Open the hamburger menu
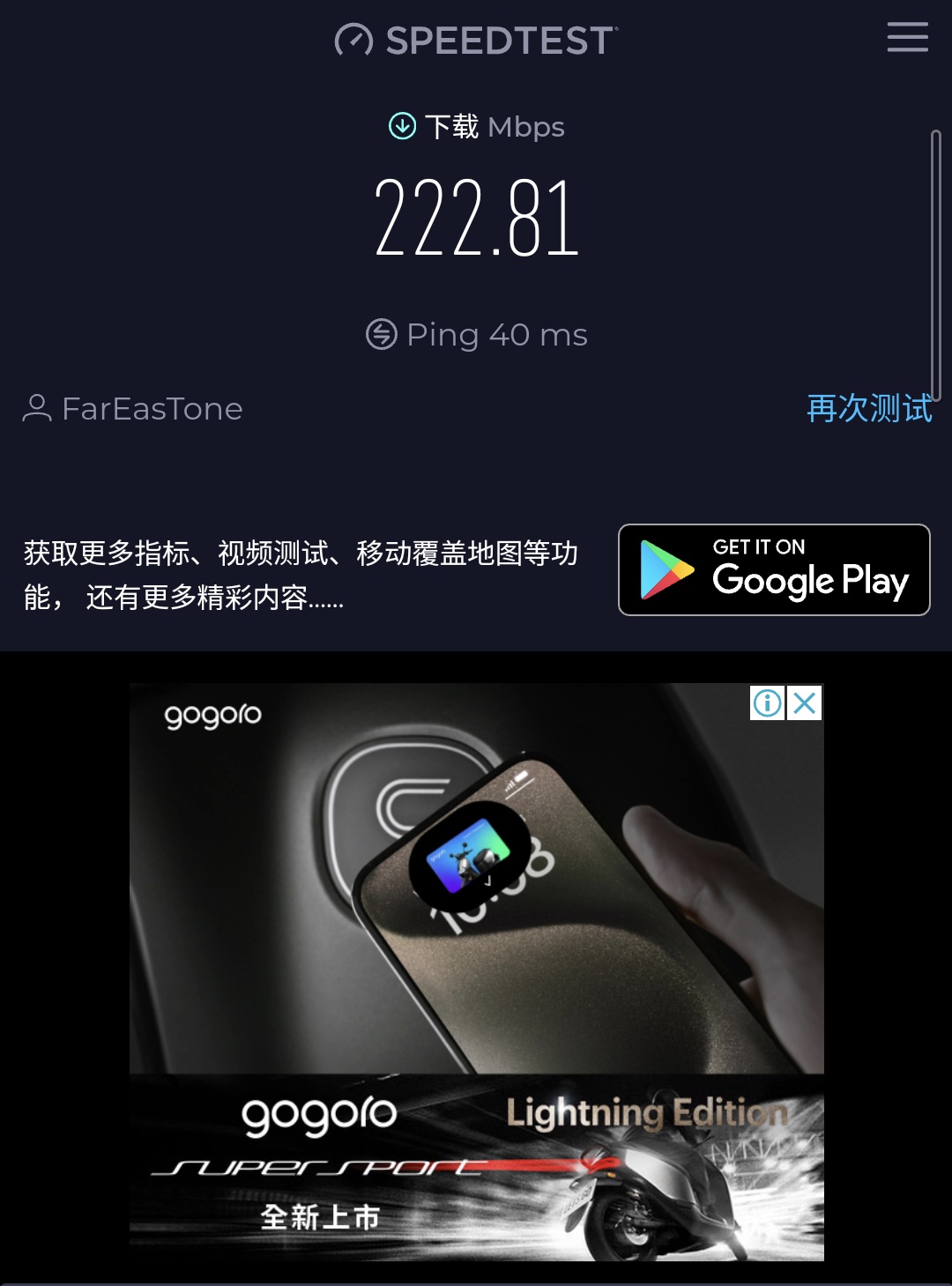Image resolution: width=952 pixels, height=1286 pixels. click(907, 37)
